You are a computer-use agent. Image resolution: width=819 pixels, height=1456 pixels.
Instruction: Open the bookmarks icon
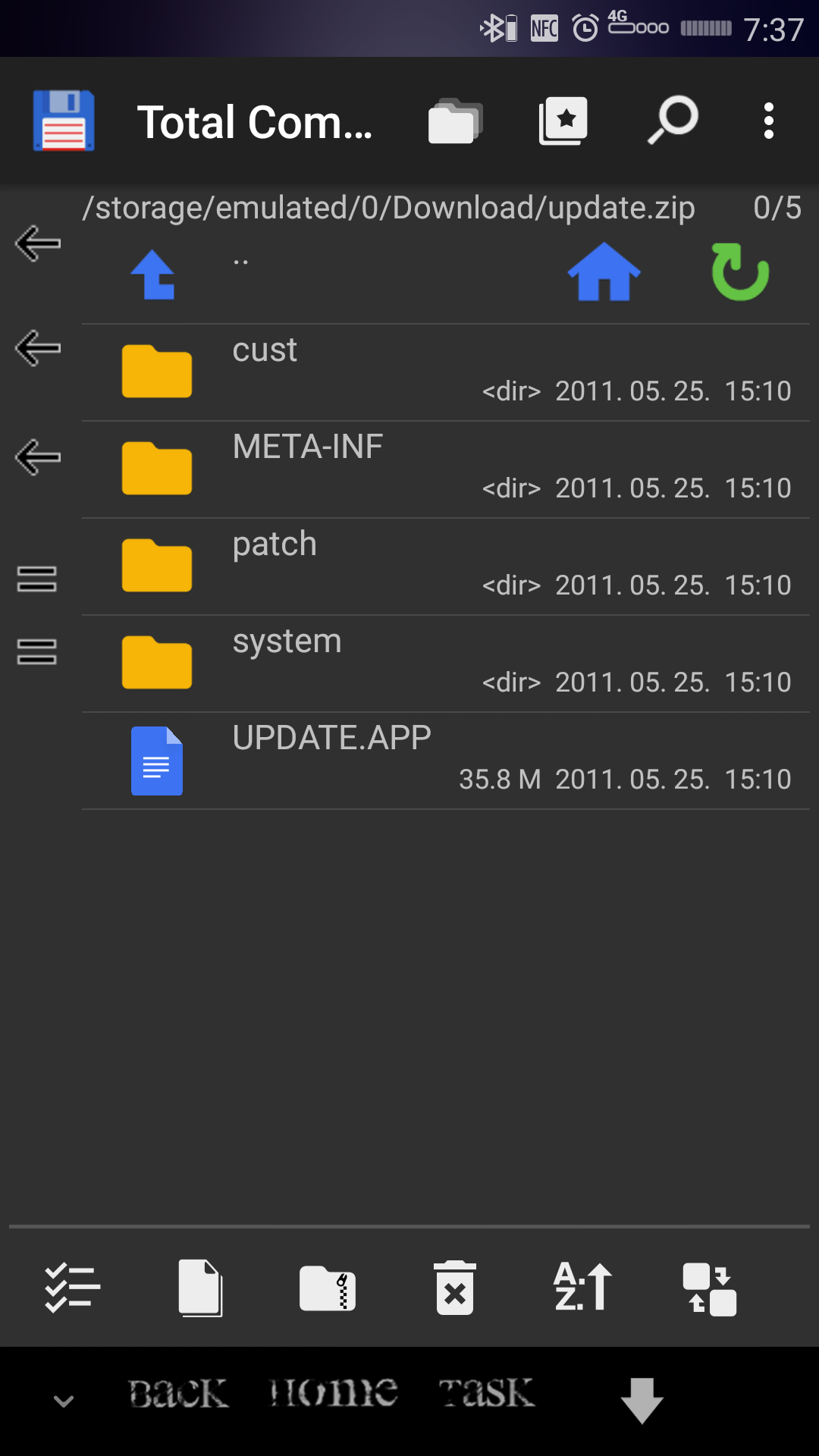[563, 121]
